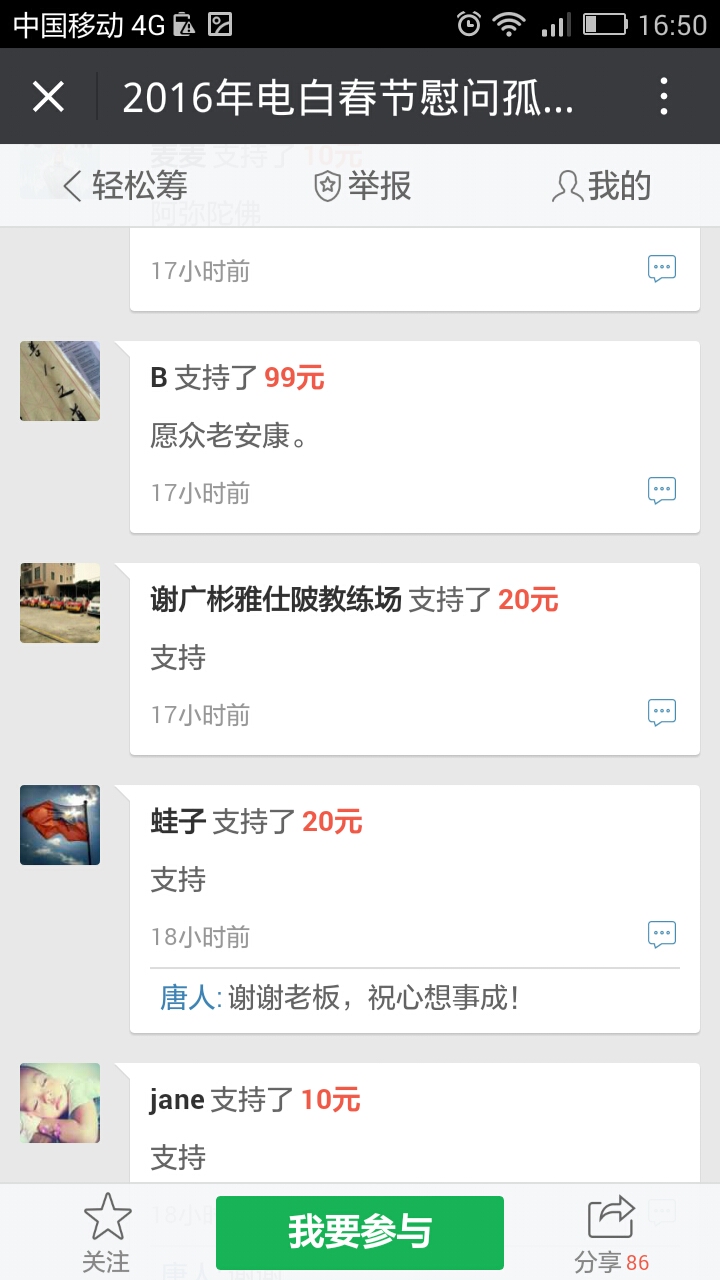Screen dimensions: 720x1280
Task: Open 蛙子's flag avatar
Action: tap(60, 825)
